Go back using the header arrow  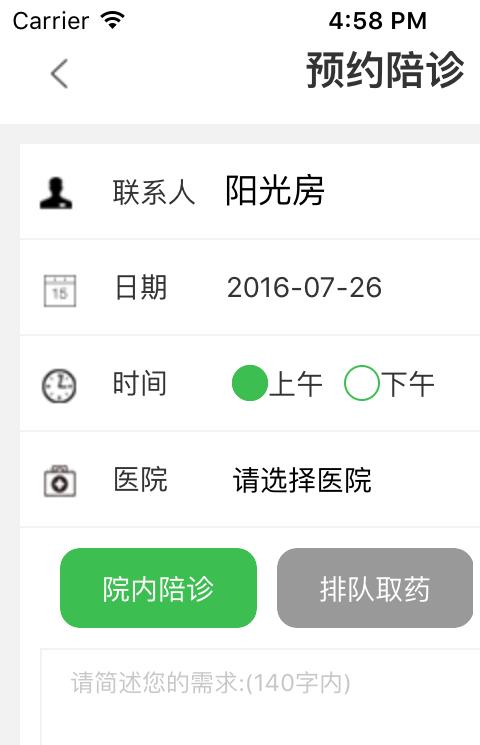[59, 74]
